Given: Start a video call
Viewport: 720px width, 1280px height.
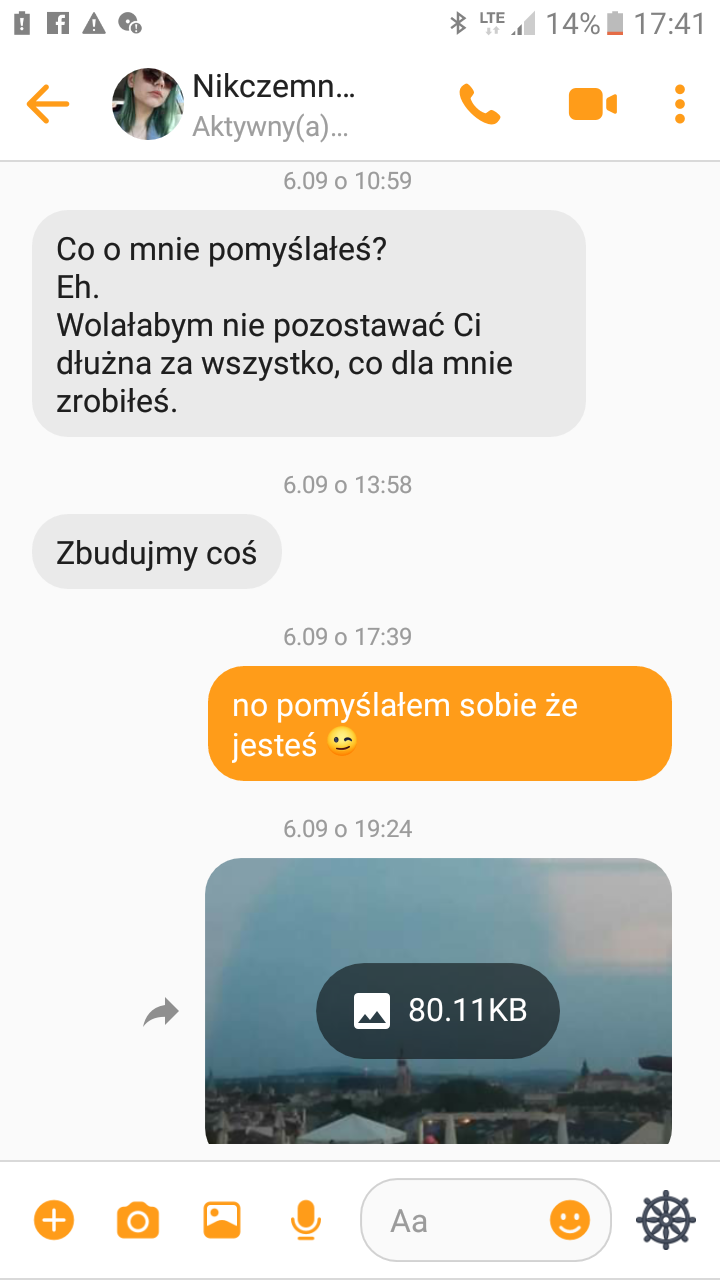Looking at the screenshot, I should (592, 104).
